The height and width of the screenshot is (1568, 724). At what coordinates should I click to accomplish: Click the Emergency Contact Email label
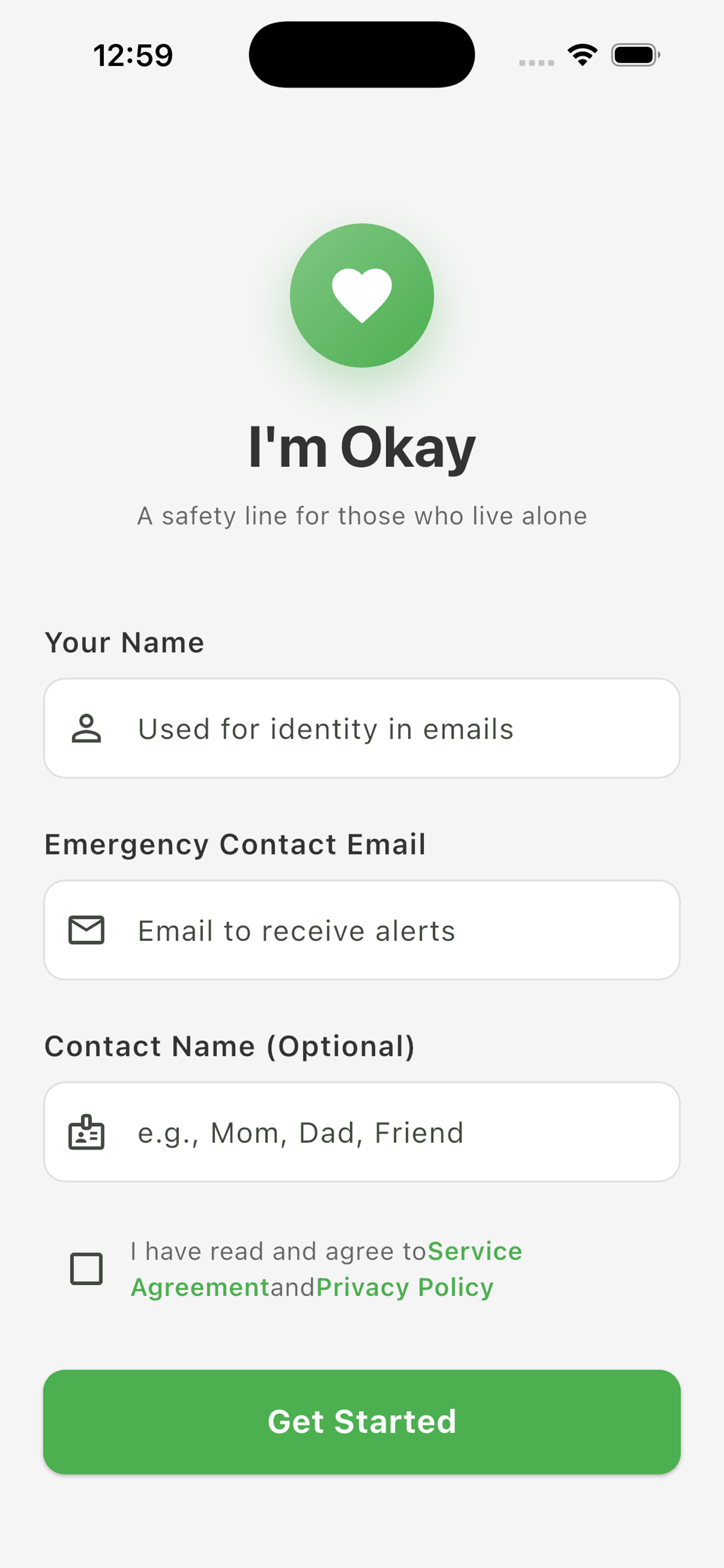[235, 844]
